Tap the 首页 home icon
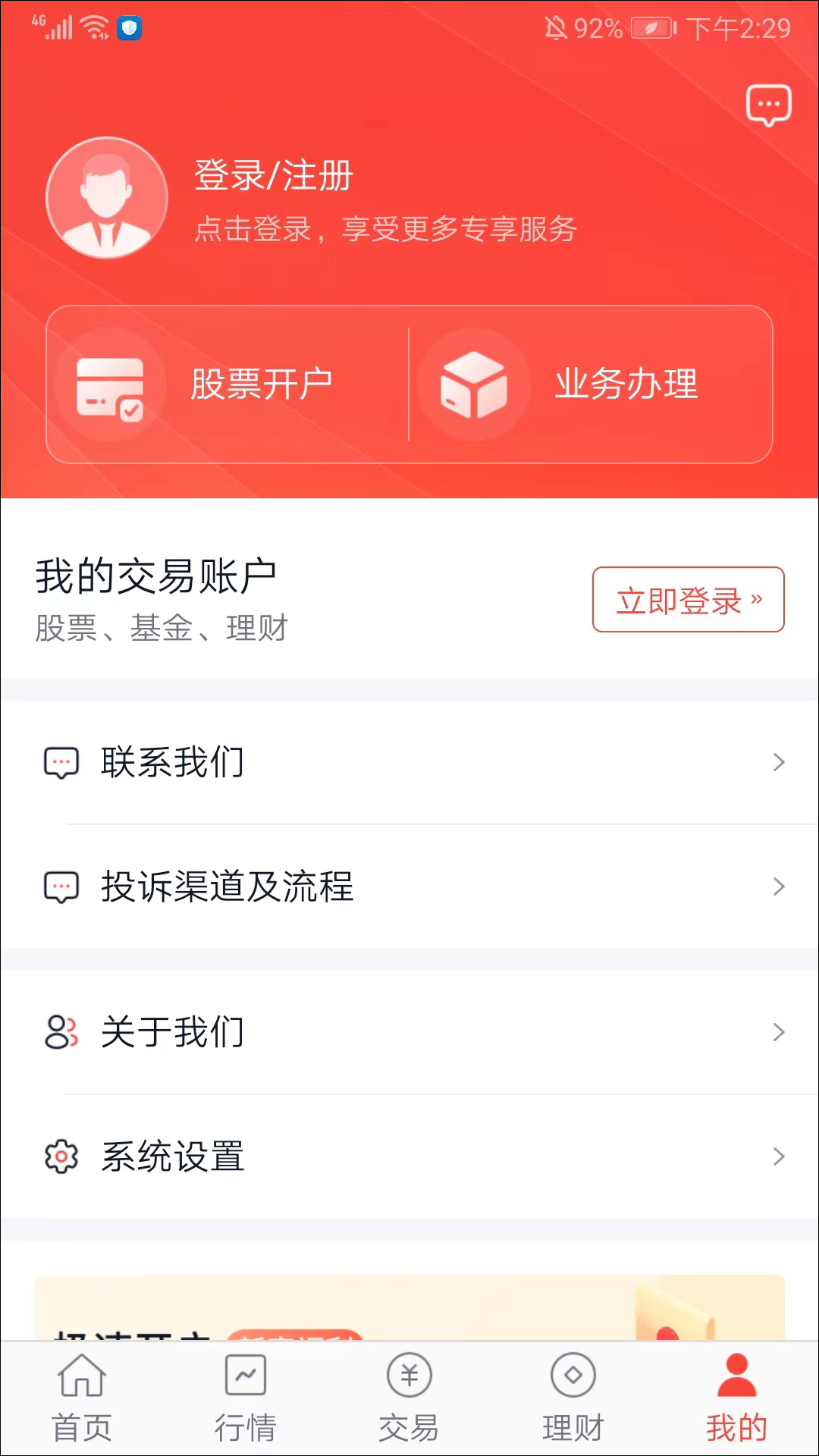This screenshot has width=819, height=1456. click(81, 1375)
